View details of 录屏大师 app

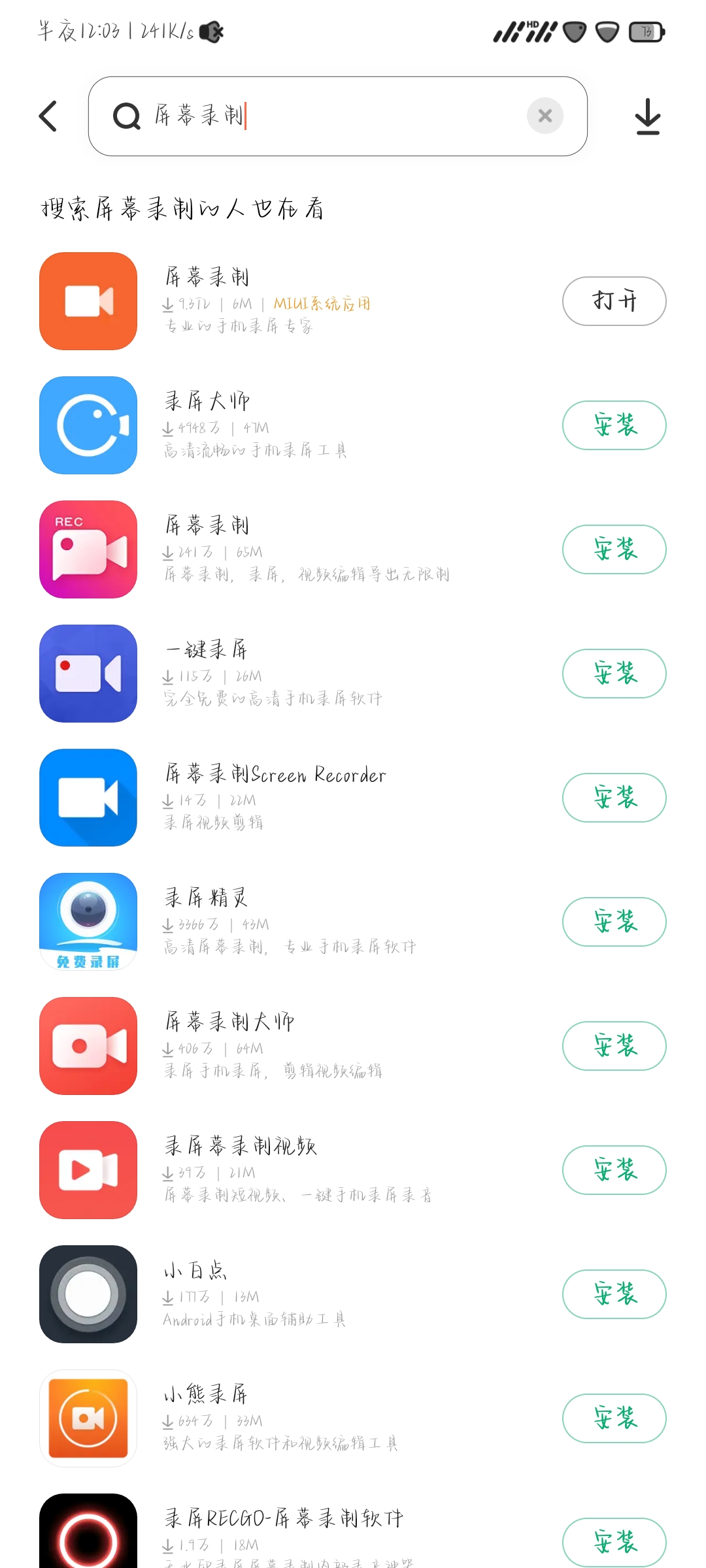[294, 425]
